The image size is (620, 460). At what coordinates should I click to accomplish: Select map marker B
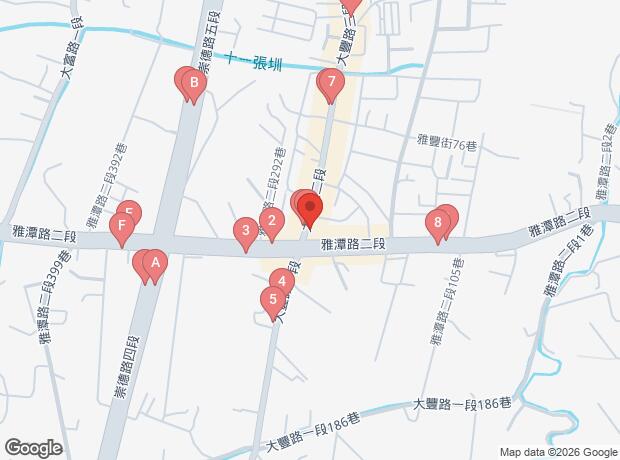pyautogui.click(x=189, y=83)
